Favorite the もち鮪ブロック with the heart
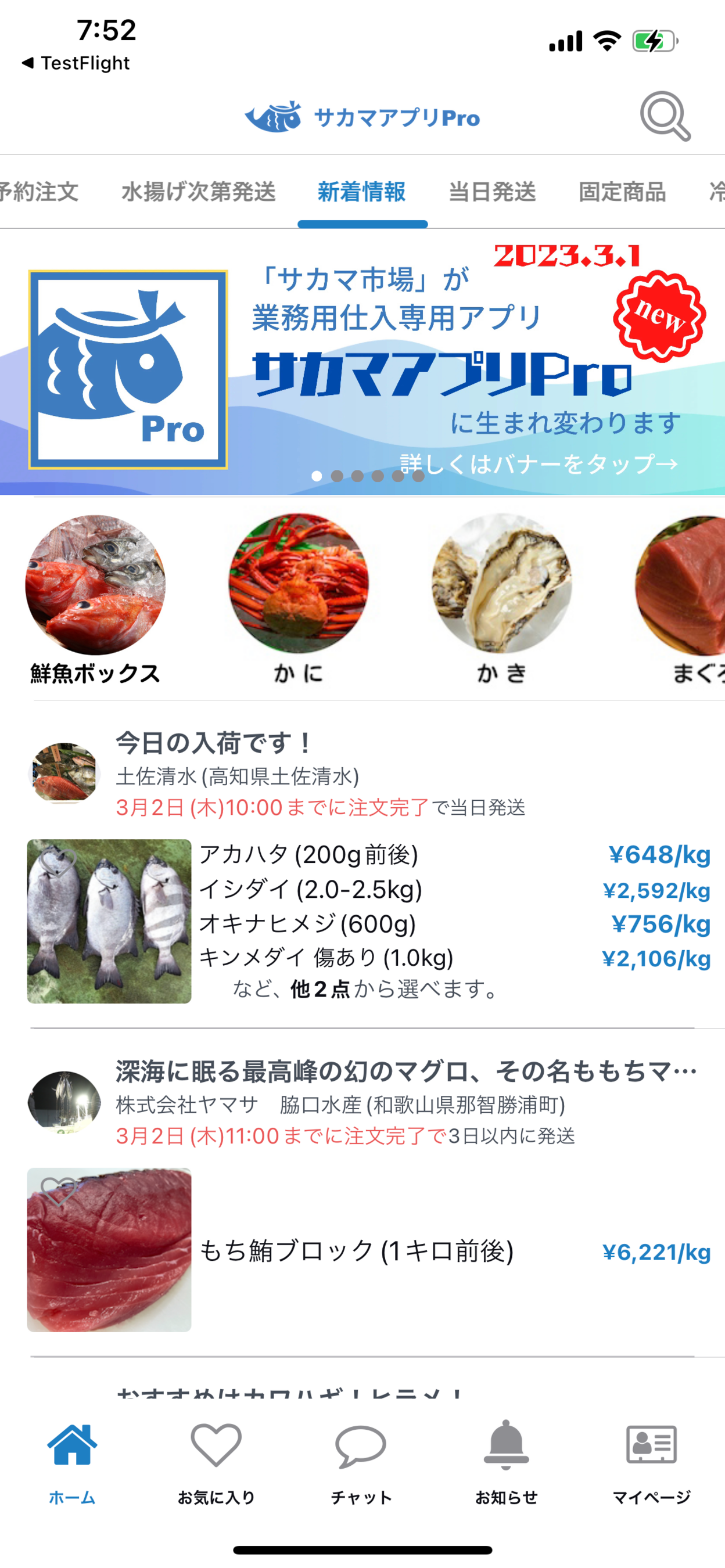The height and width of the screenshot is (1568, 725). [59, 1191]
